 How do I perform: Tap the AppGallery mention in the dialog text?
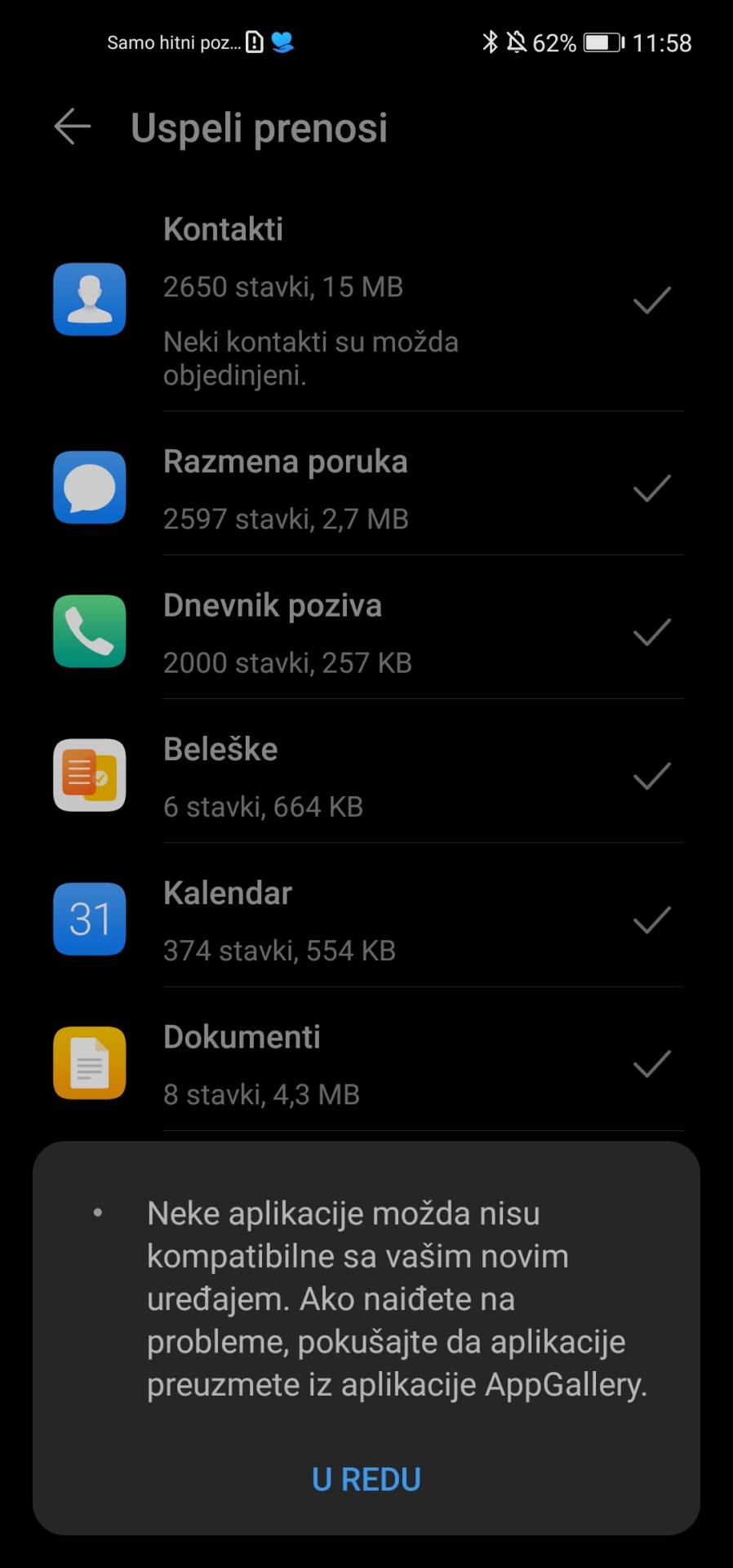(x=563, y=1383)
